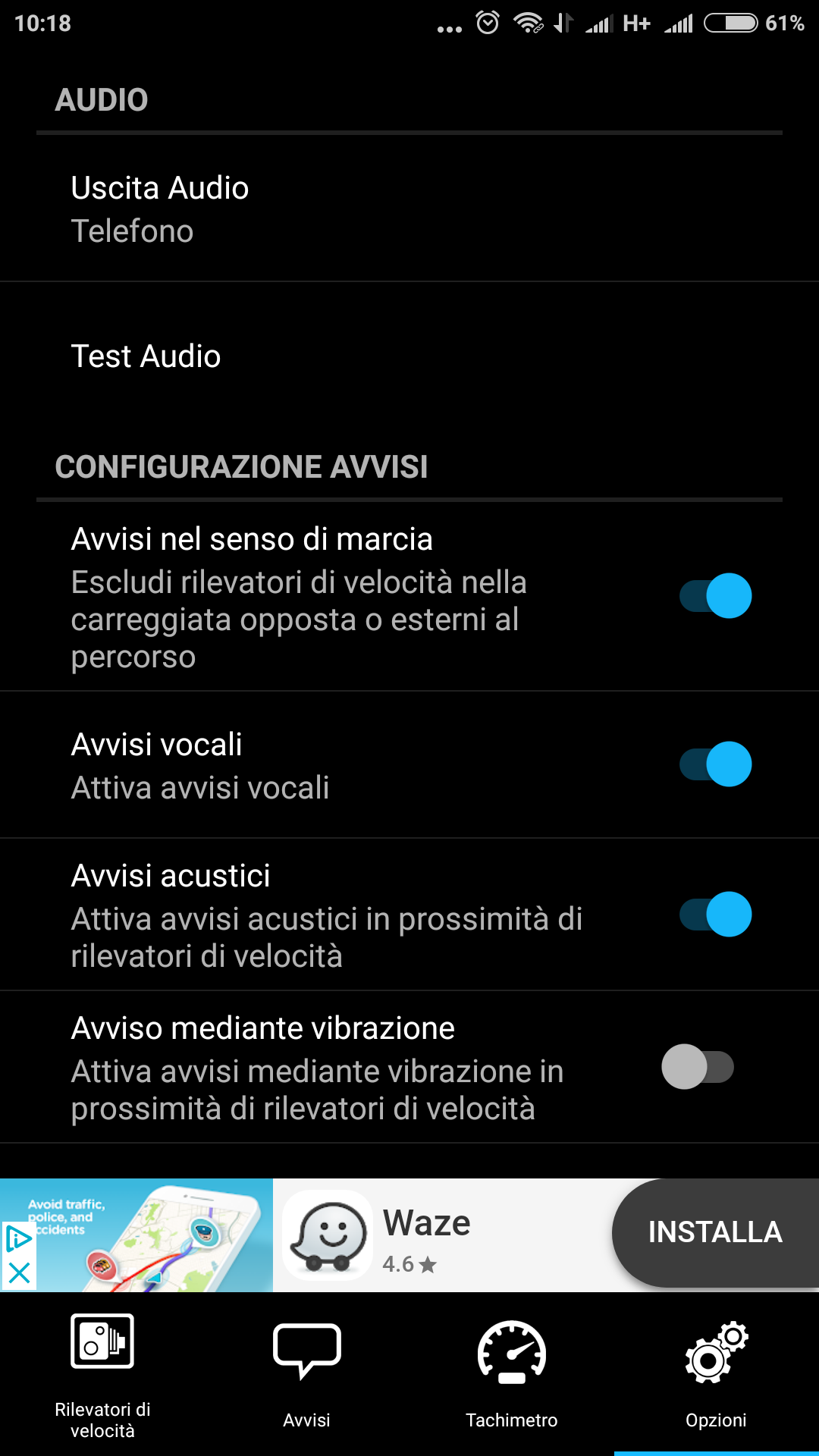Image resolution: width=819 pixels, height=1456 pixels.
Task: Toggle off Avvisi nel senso di marcia
Action: coord(715,596)
